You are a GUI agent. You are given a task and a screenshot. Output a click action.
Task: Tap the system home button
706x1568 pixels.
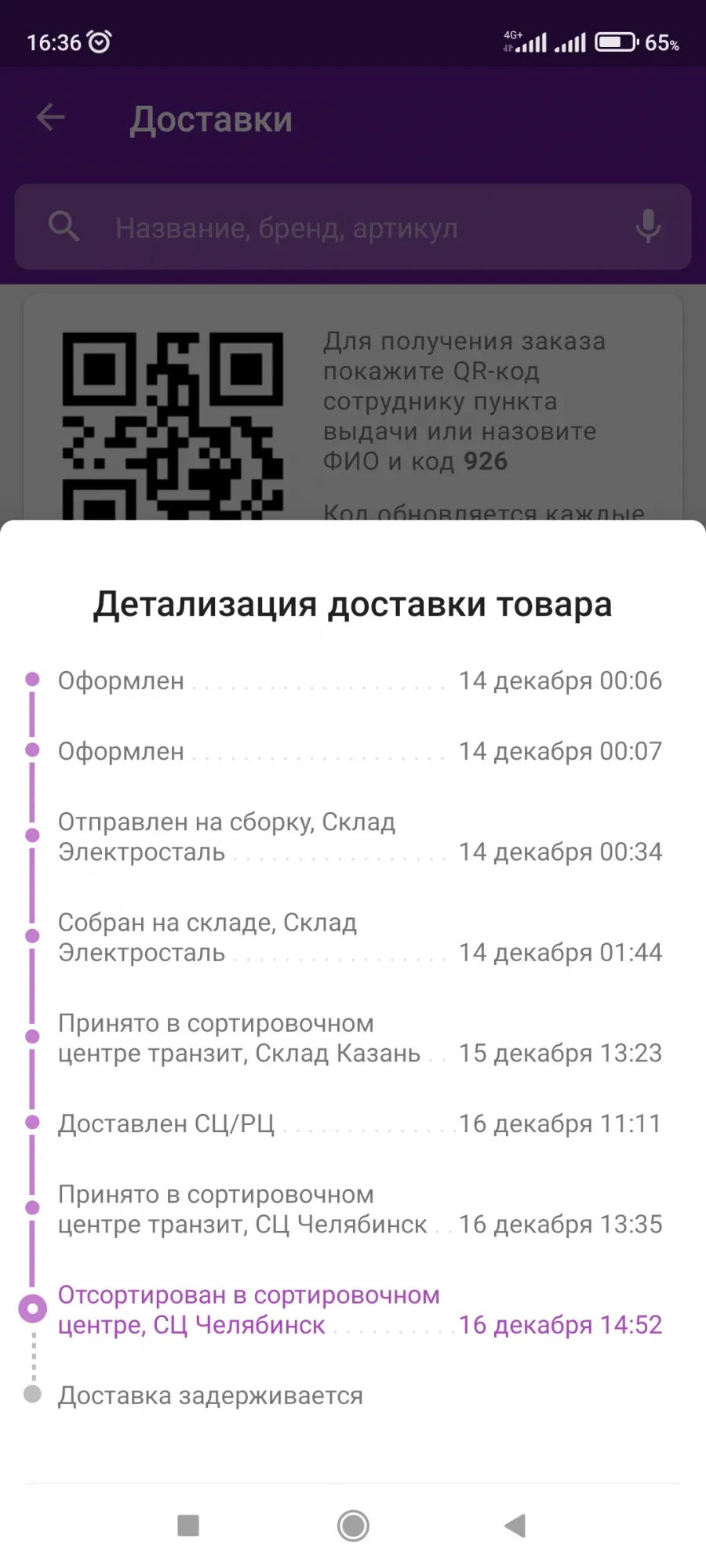coord(353,1526)
